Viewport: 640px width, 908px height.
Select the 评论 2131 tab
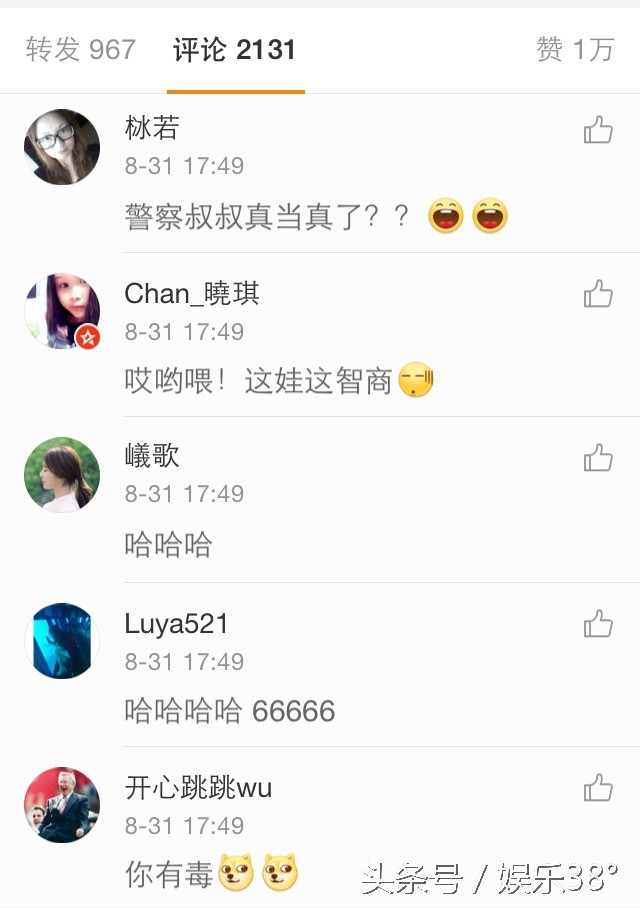(x=235, y=50)
